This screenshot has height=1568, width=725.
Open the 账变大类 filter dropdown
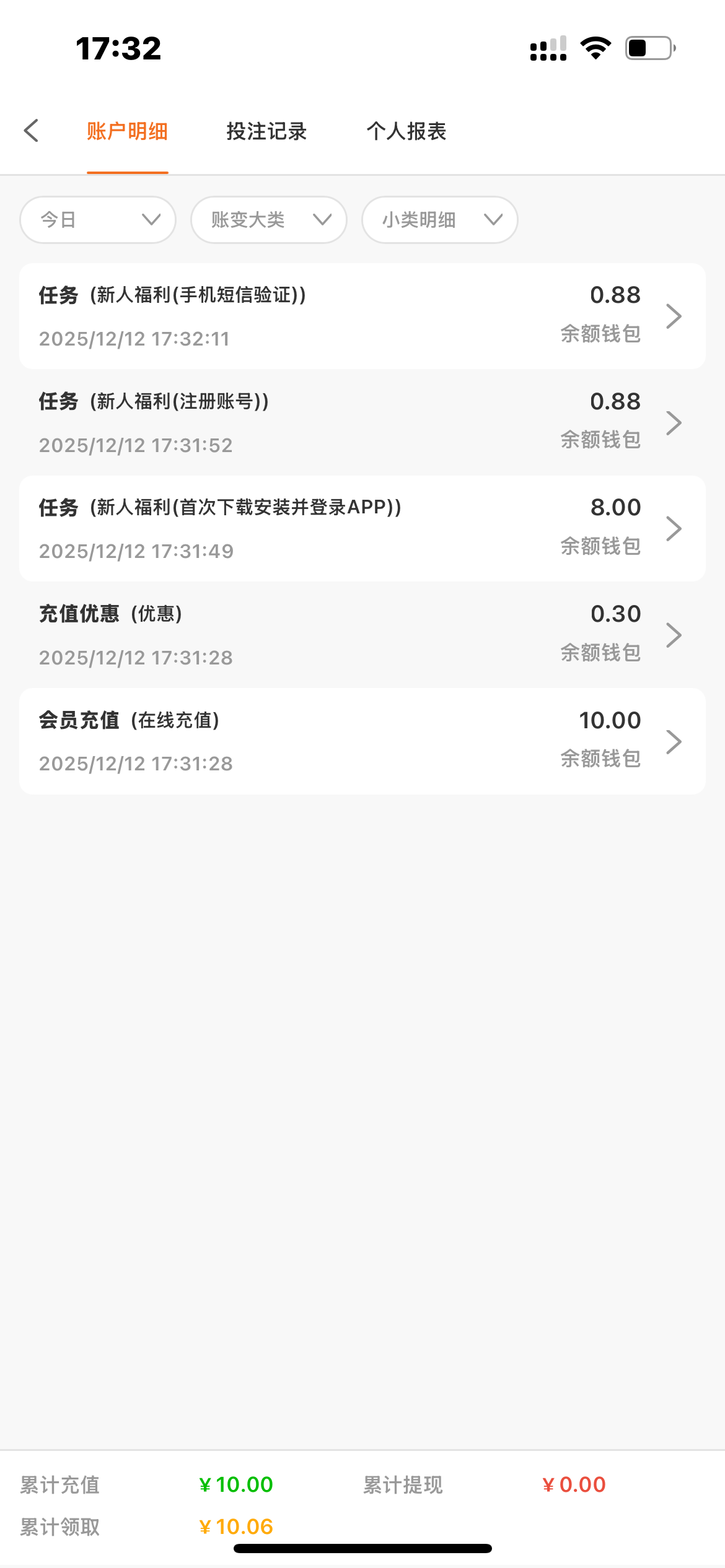click(269, 220)
